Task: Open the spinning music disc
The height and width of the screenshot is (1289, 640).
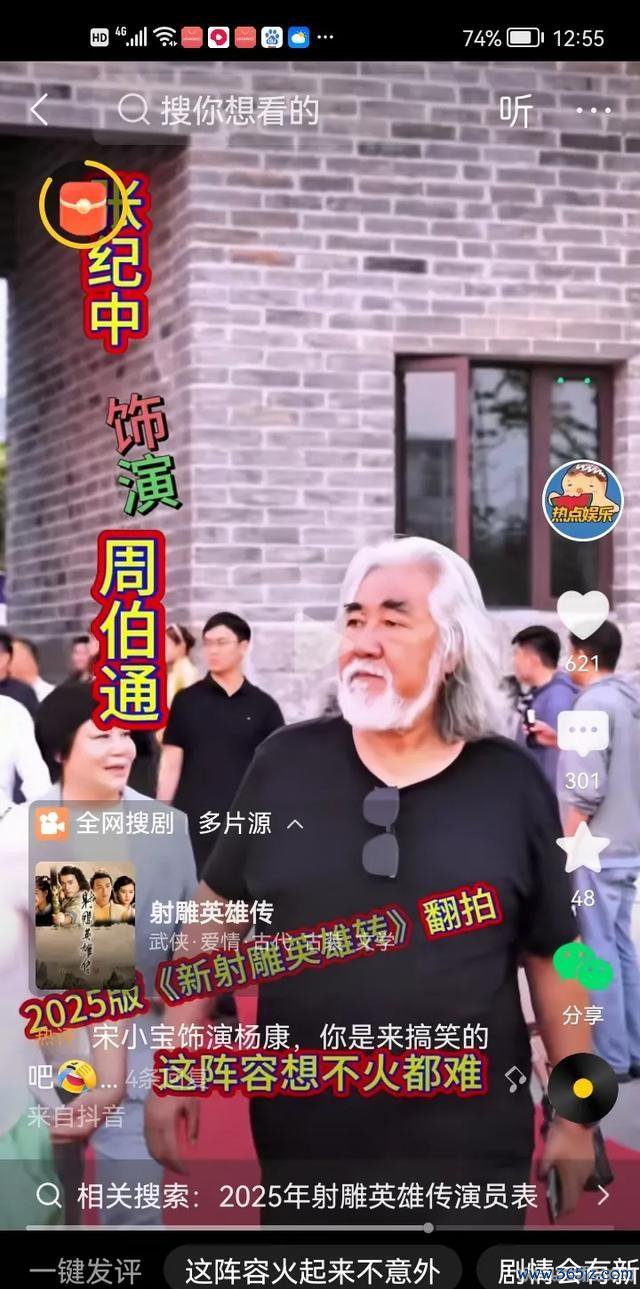Action: [x=582, y=1088]
